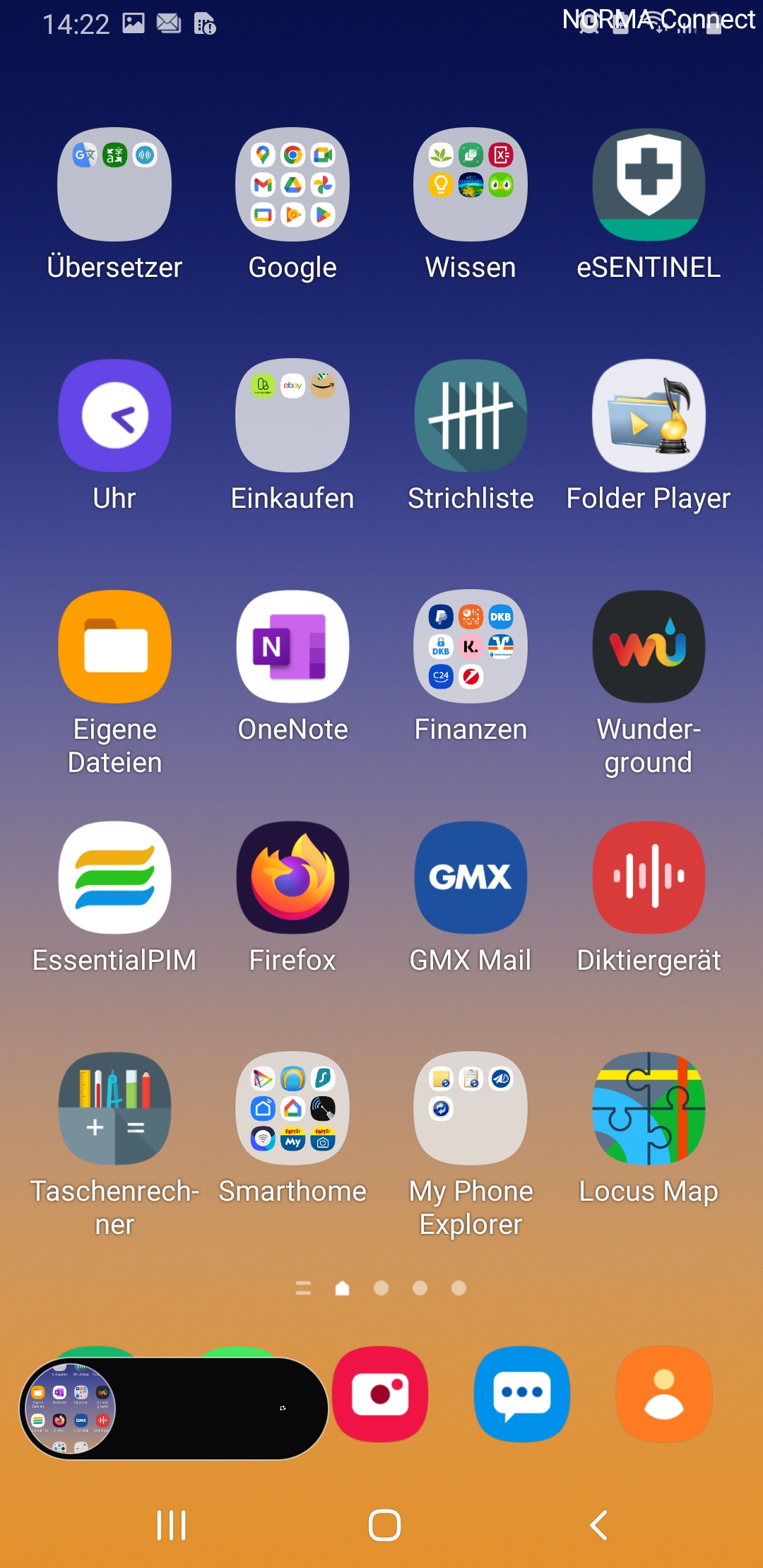The image size is (763, 1568).
Task: Open the Smarthome folder
Action: tap(292, 1109)
